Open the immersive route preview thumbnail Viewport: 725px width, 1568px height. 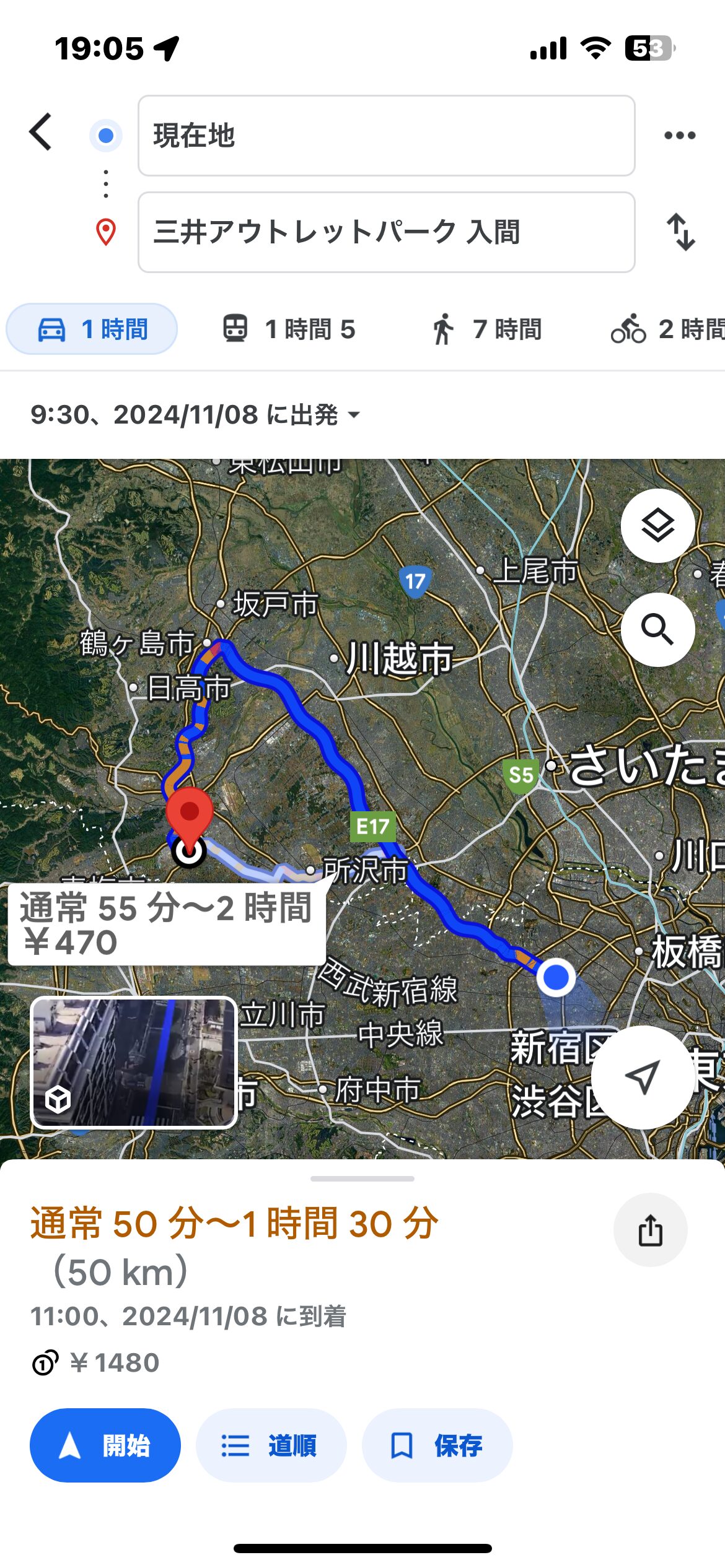[134, 1062]
